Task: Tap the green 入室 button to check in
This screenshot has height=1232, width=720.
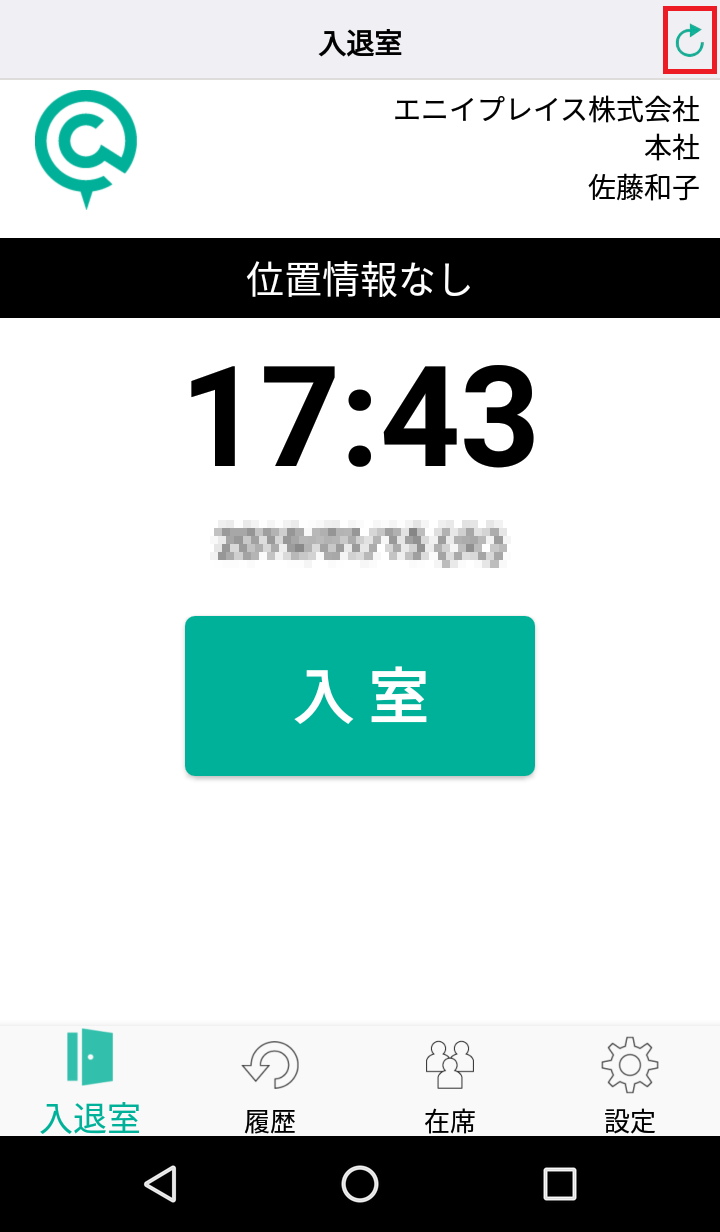Action: pos(360,696)
